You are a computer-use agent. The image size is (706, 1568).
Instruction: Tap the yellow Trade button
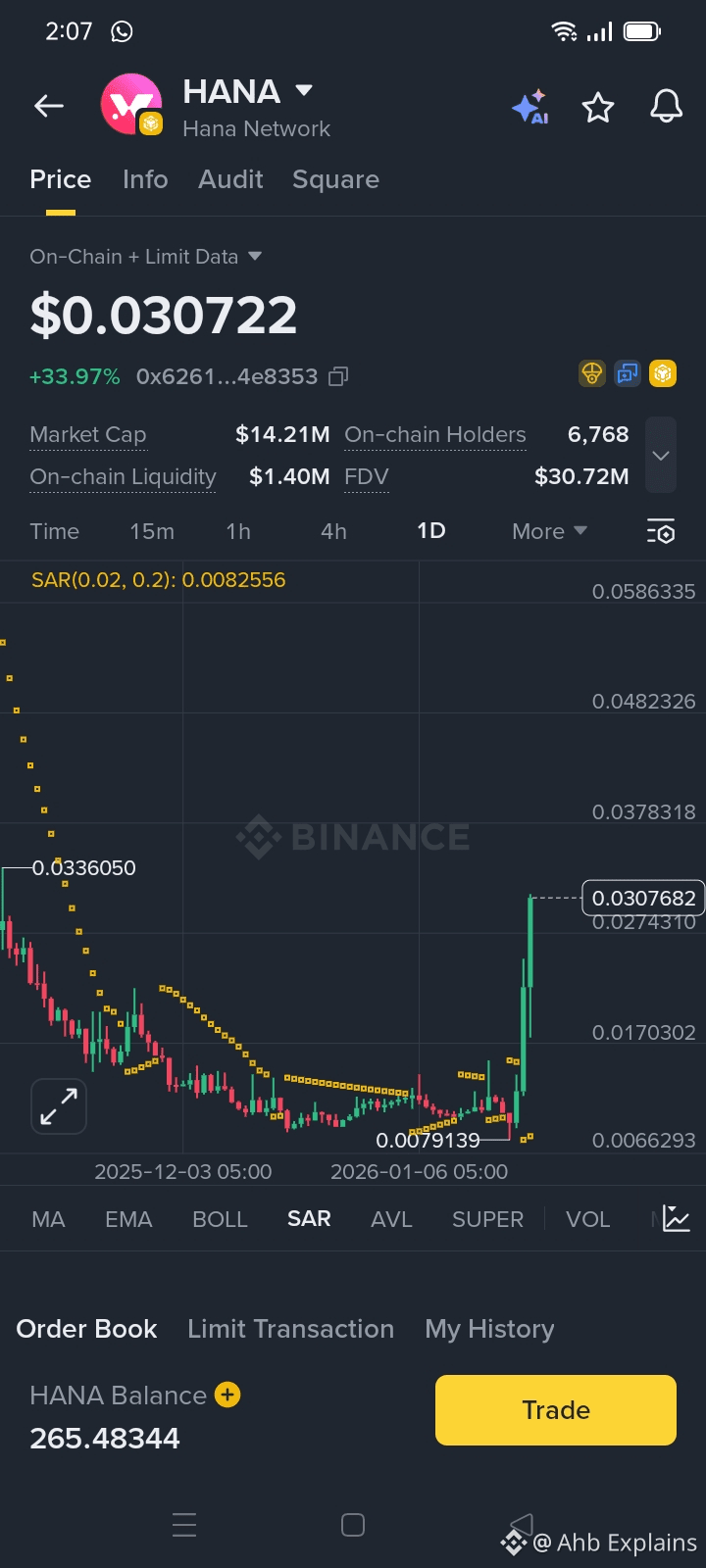[556, 1410]
